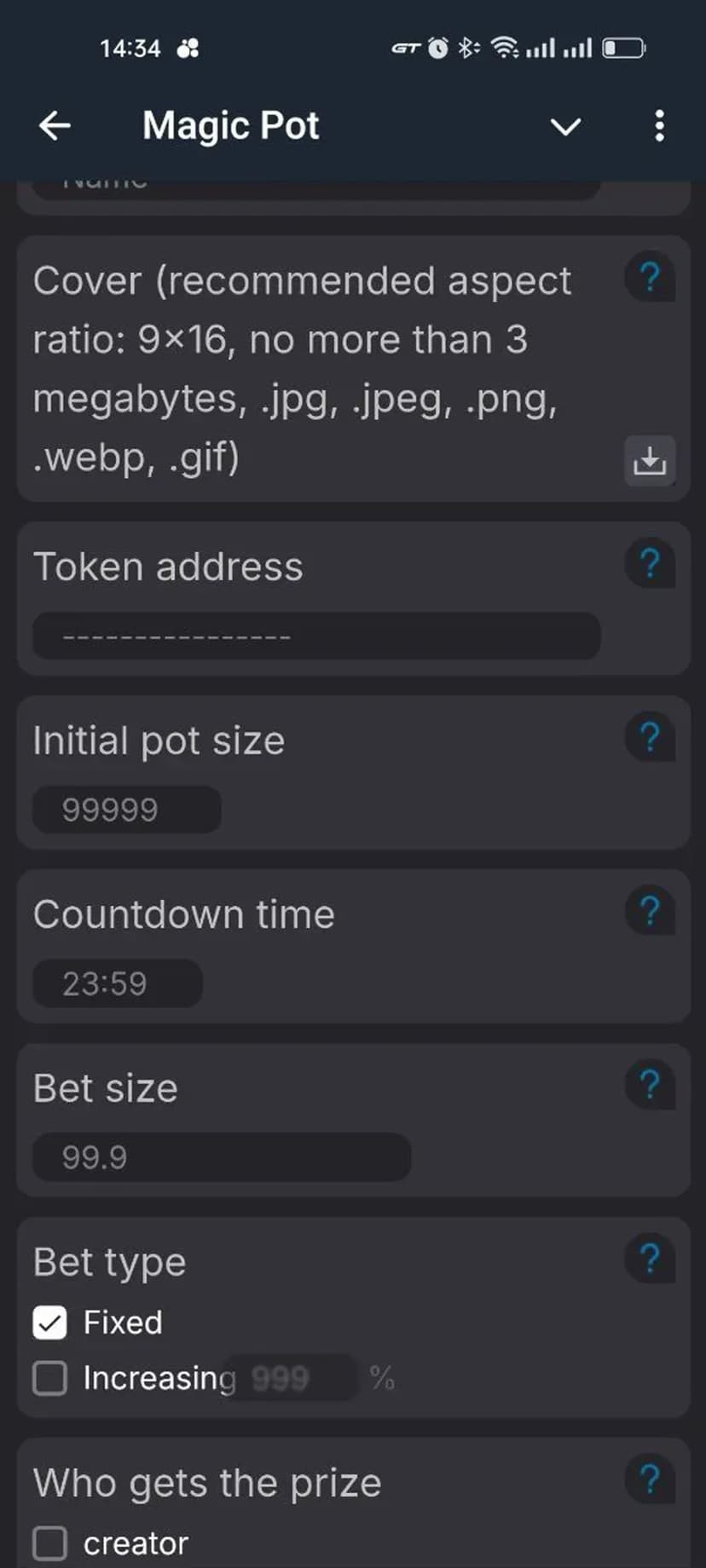Focus the Token address field
This screenshot has width=706, height=1568.
coord(316,636)
